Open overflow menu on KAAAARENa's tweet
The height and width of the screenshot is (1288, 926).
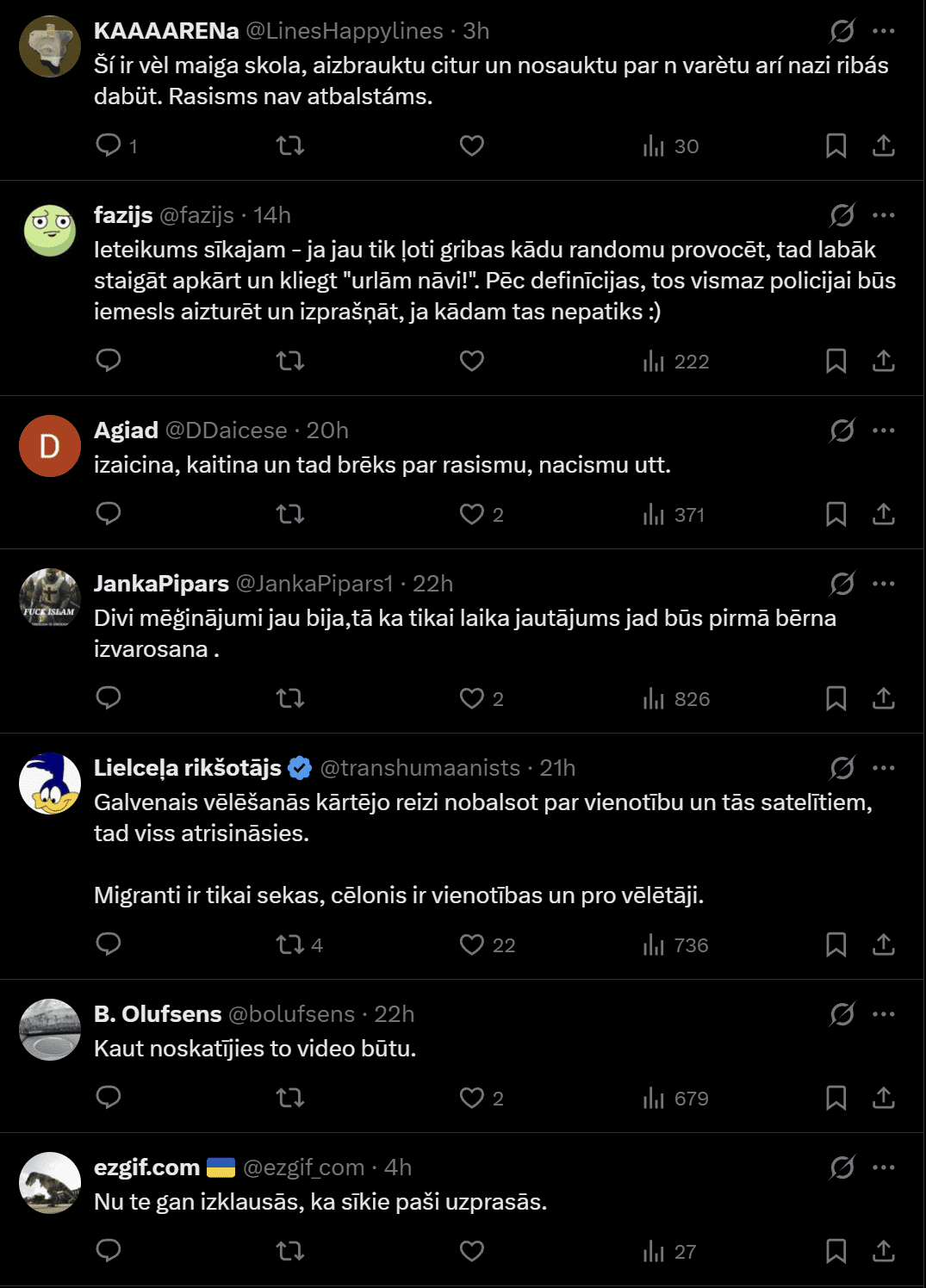click(883, 31)
